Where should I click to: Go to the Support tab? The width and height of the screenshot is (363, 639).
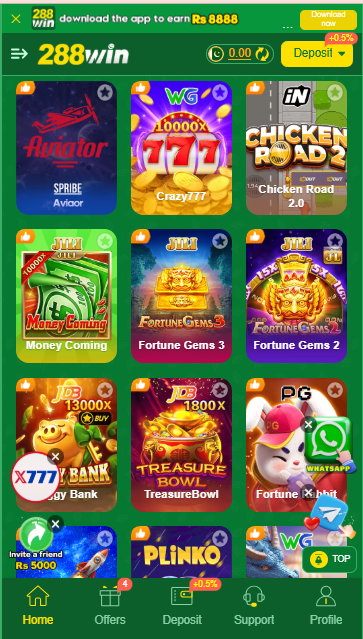(254, 606)
